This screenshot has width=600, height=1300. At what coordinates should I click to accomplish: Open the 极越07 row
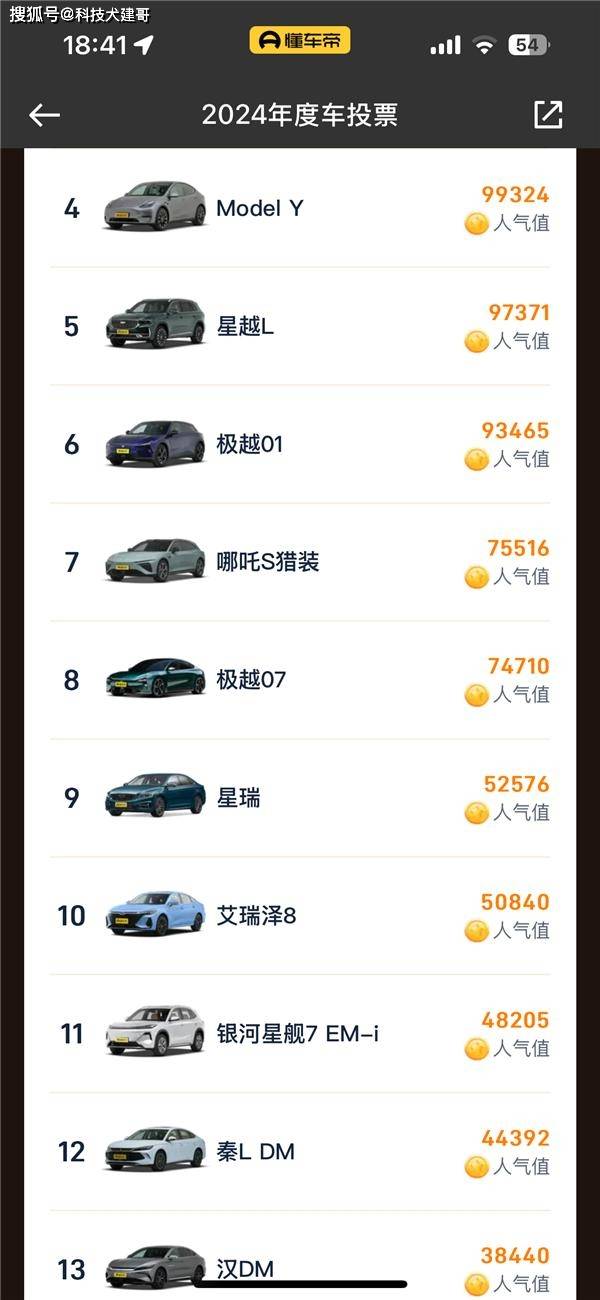click(300, 681)
